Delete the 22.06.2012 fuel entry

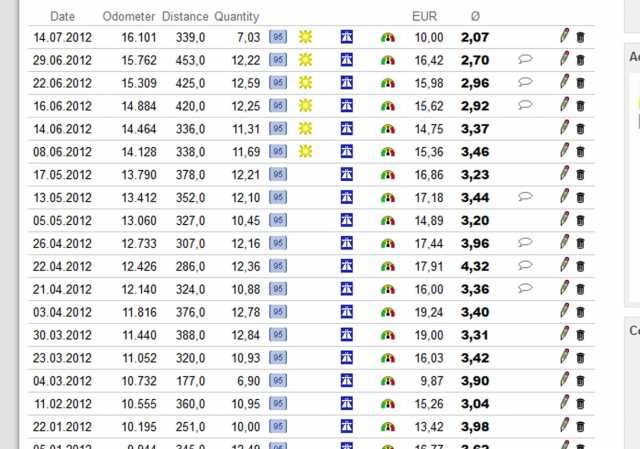580,83
